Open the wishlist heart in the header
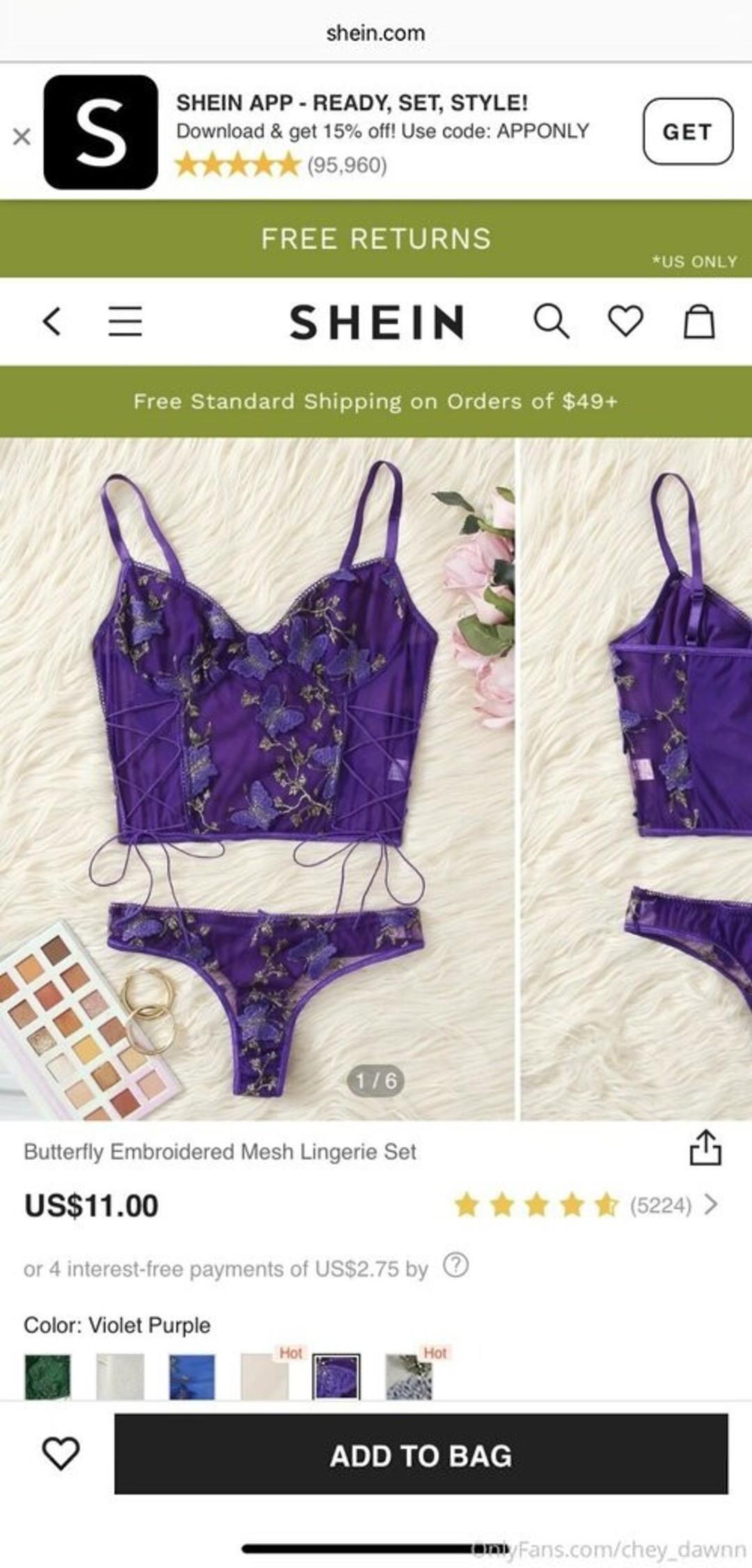This screenshot has width=752, height=1568. tap(625, 321)
